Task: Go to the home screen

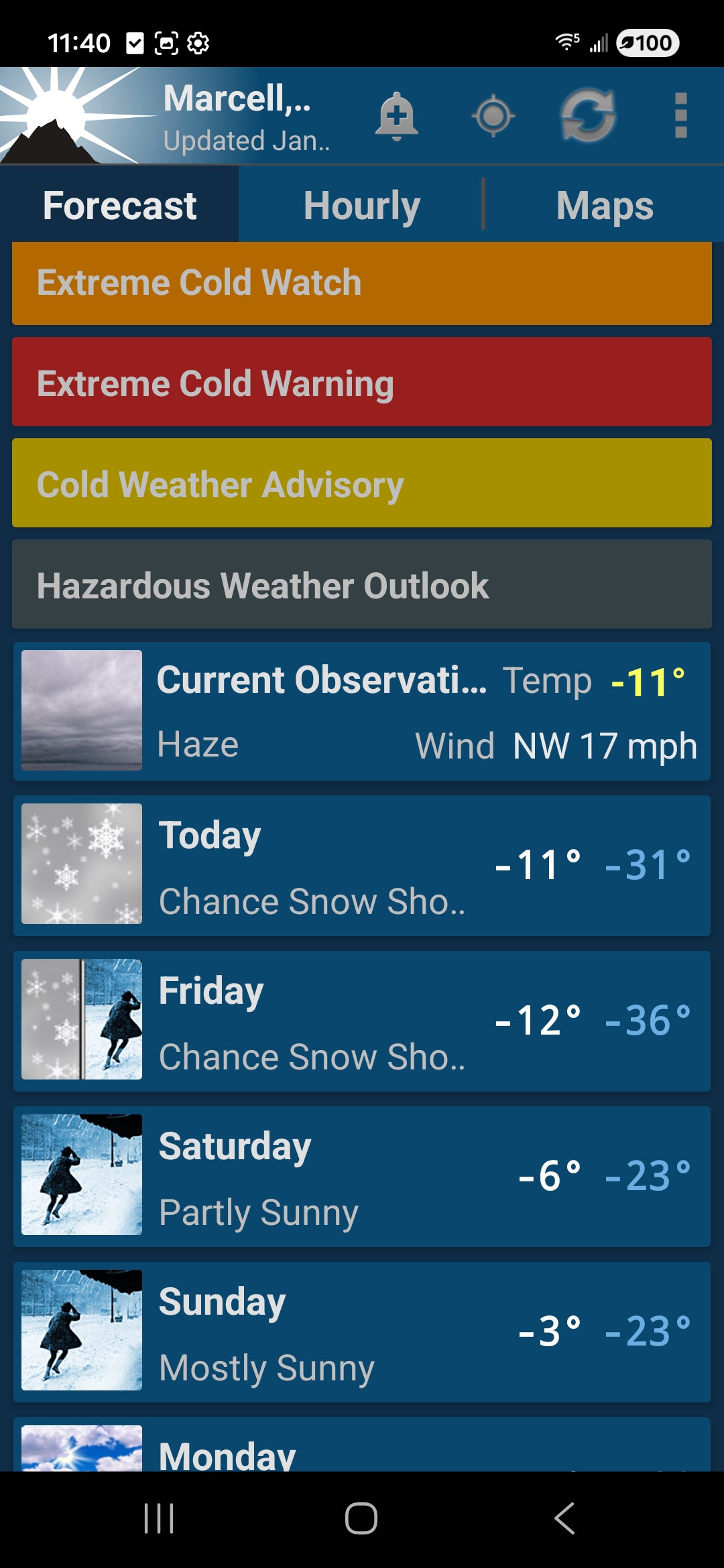Action: tap(361, 1518)
